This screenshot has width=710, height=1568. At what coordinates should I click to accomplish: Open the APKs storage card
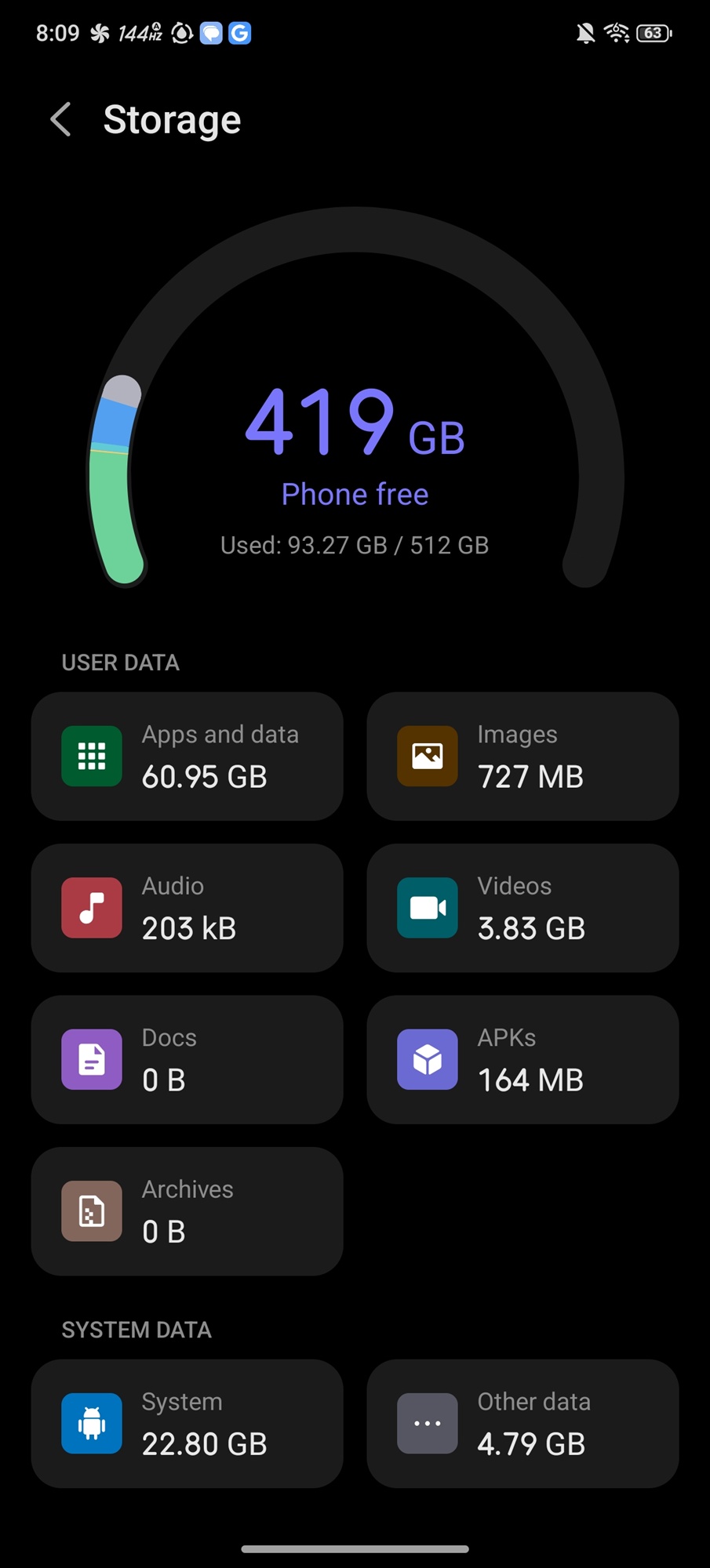click(x=522, y=1060)
